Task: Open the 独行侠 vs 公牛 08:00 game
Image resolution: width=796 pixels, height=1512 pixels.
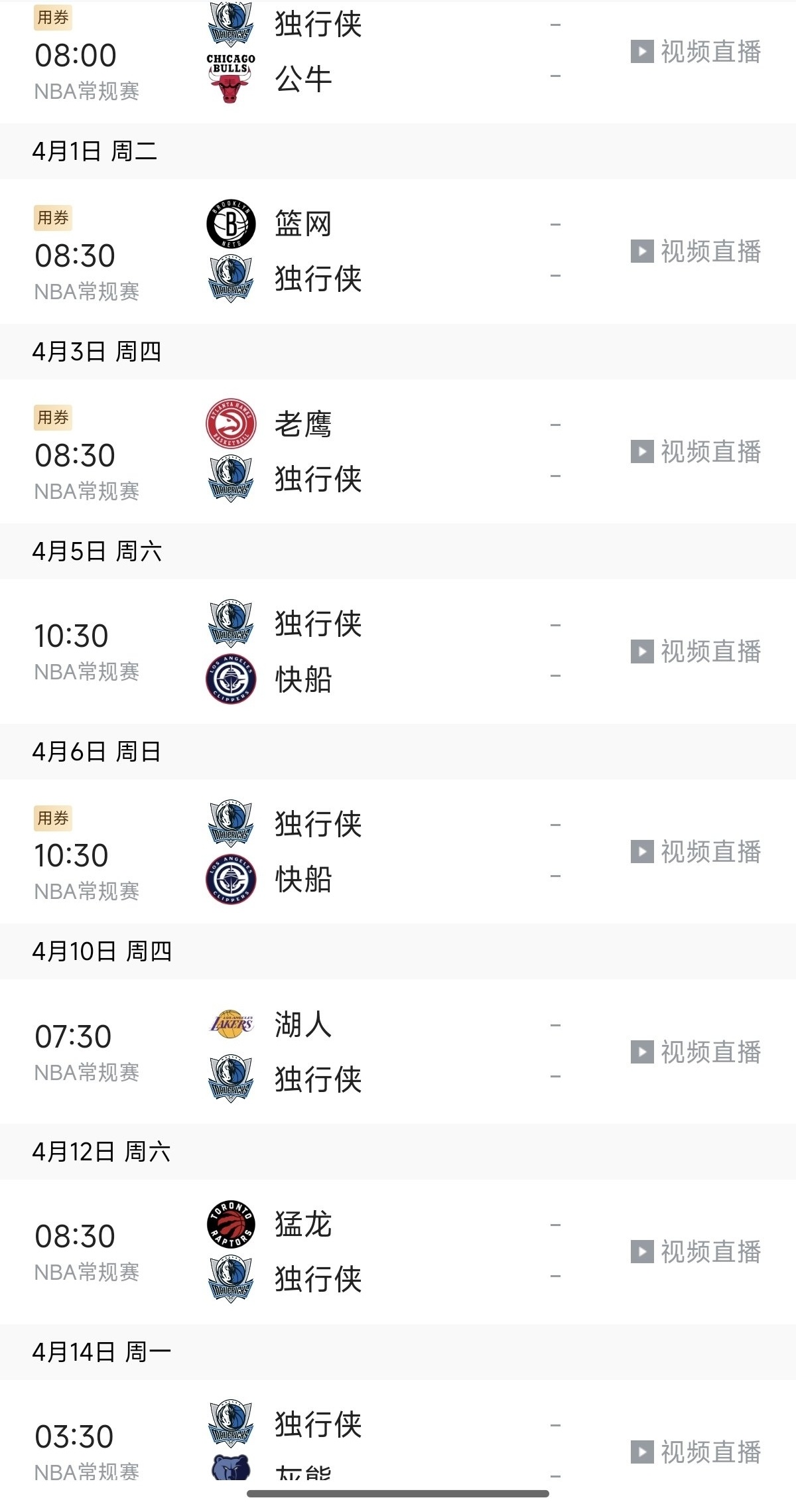Action: coord(398,61)
